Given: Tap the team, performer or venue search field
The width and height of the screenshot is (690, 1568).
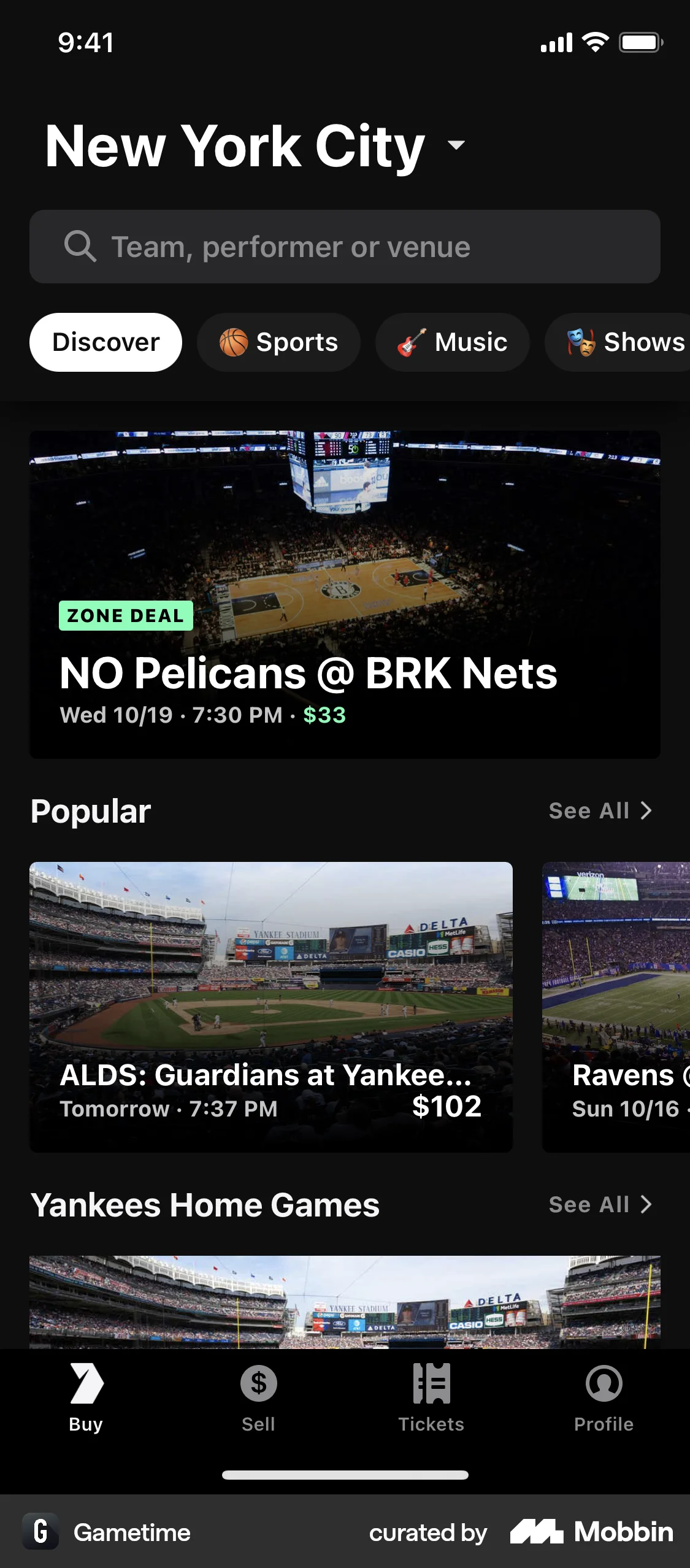Looking at the screenshot, I should 345,247.
